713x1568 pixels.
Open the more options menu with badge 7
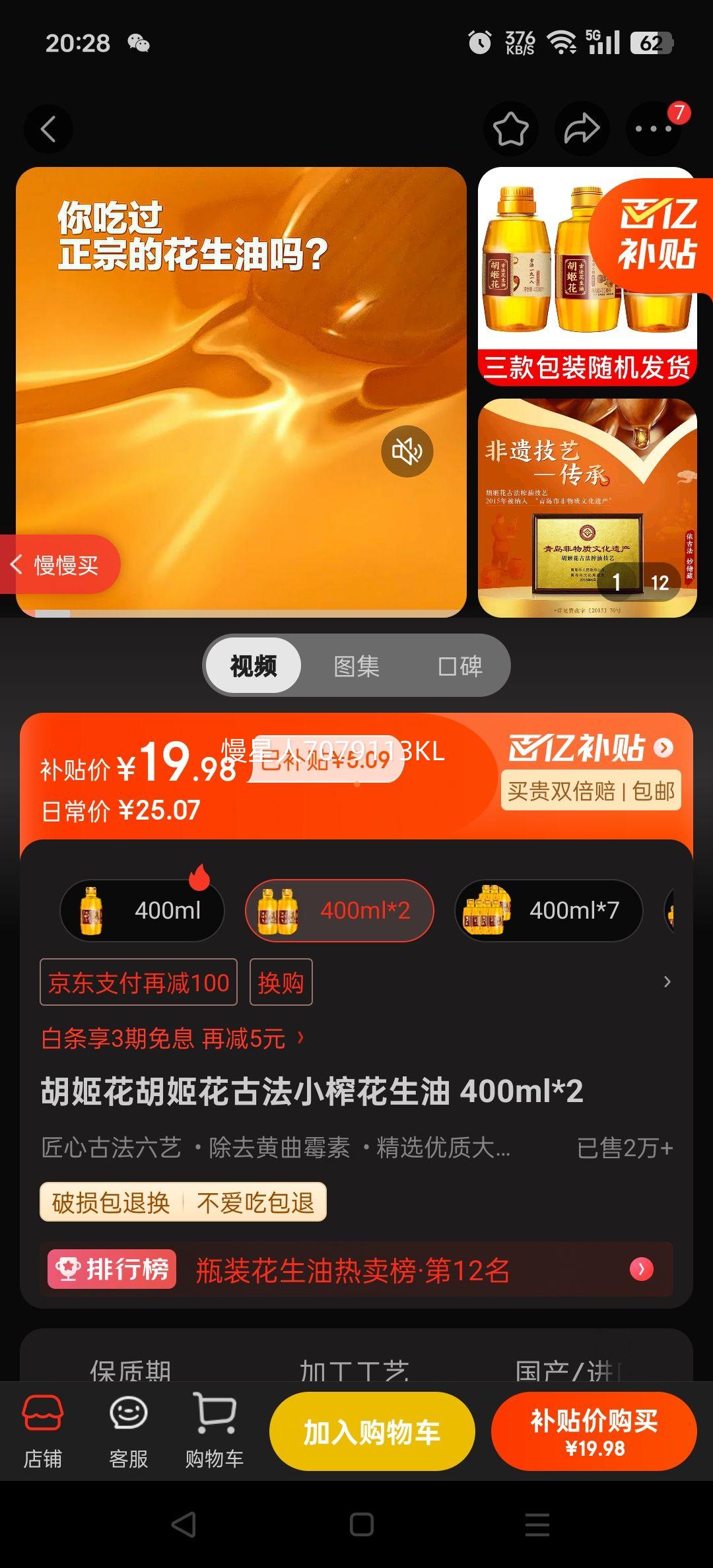pos(653,129)
